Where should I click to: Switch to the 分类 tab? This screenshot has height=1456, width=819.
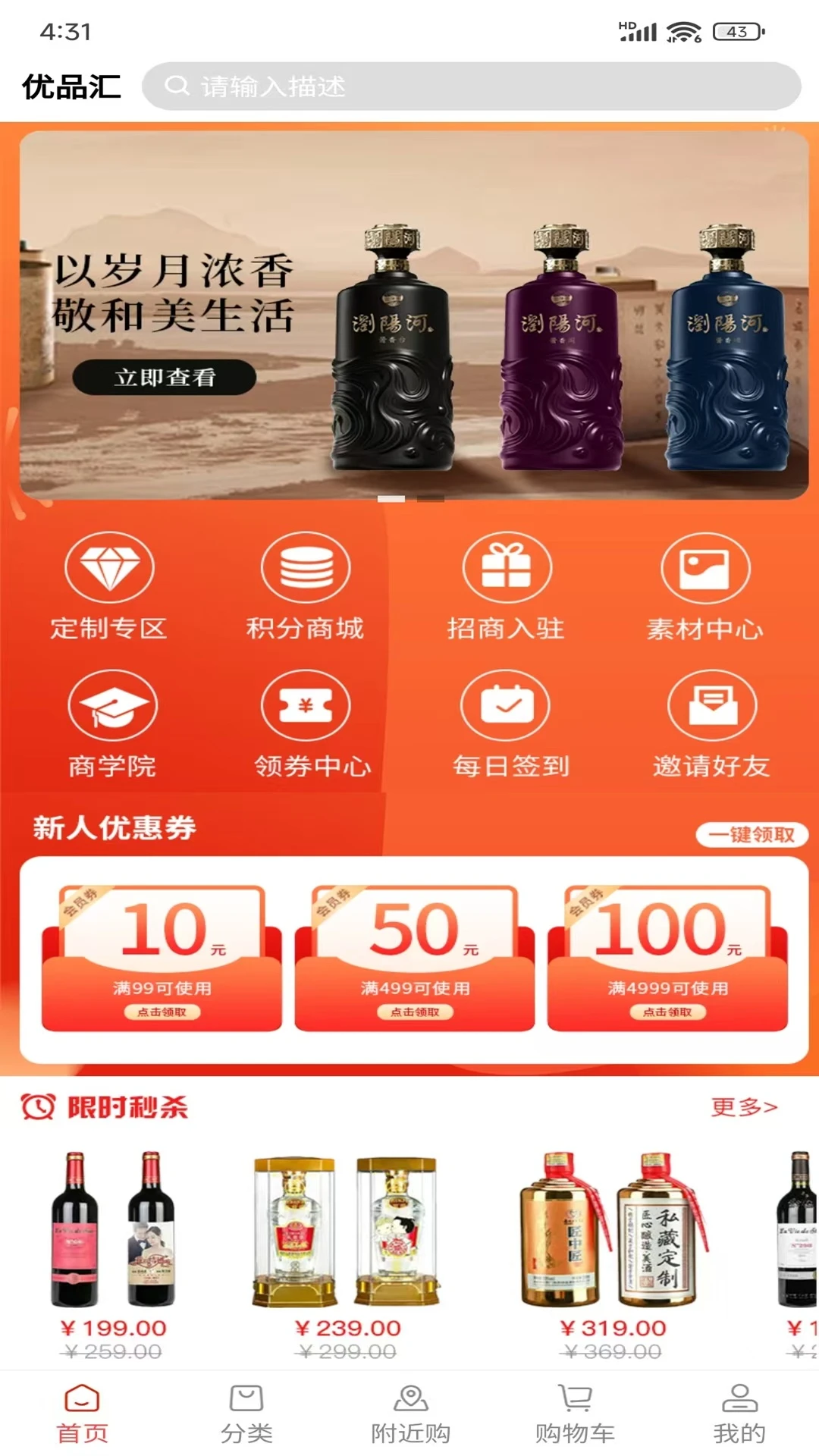[x=246, y=1414]
